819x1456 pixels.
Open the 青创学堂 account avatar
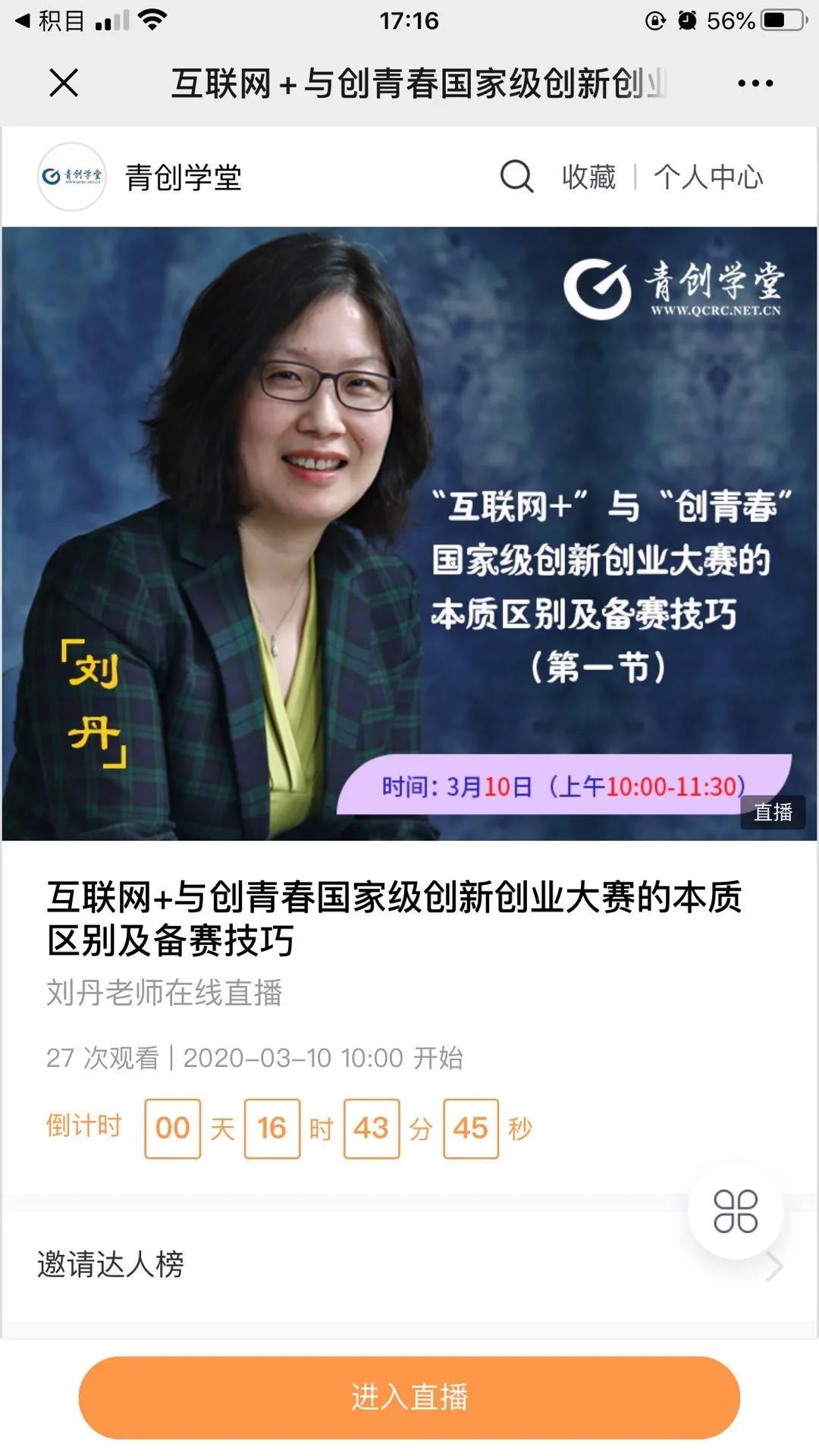click(72, 177)
